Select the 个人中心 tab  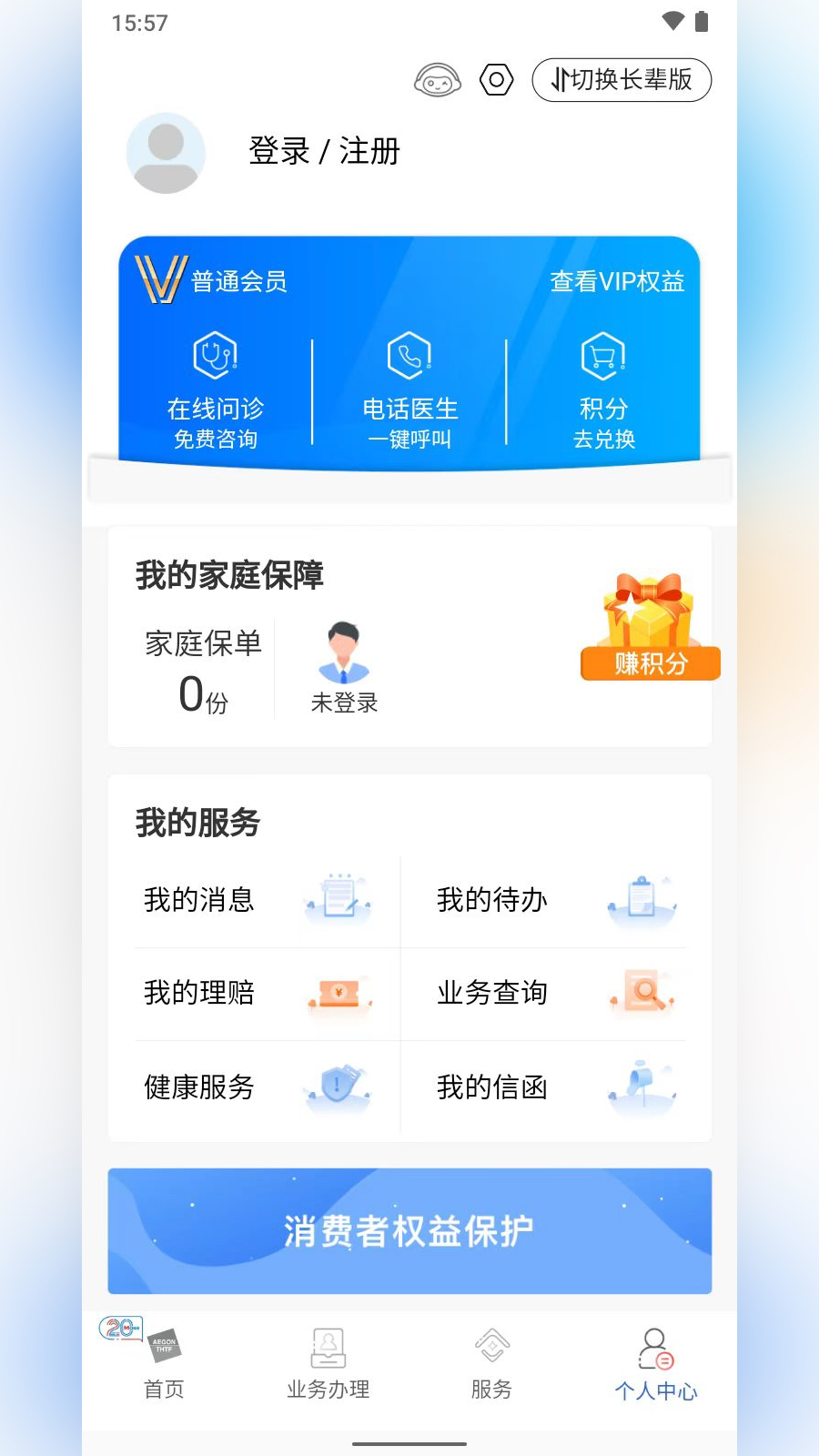(x=655, y=1363)
